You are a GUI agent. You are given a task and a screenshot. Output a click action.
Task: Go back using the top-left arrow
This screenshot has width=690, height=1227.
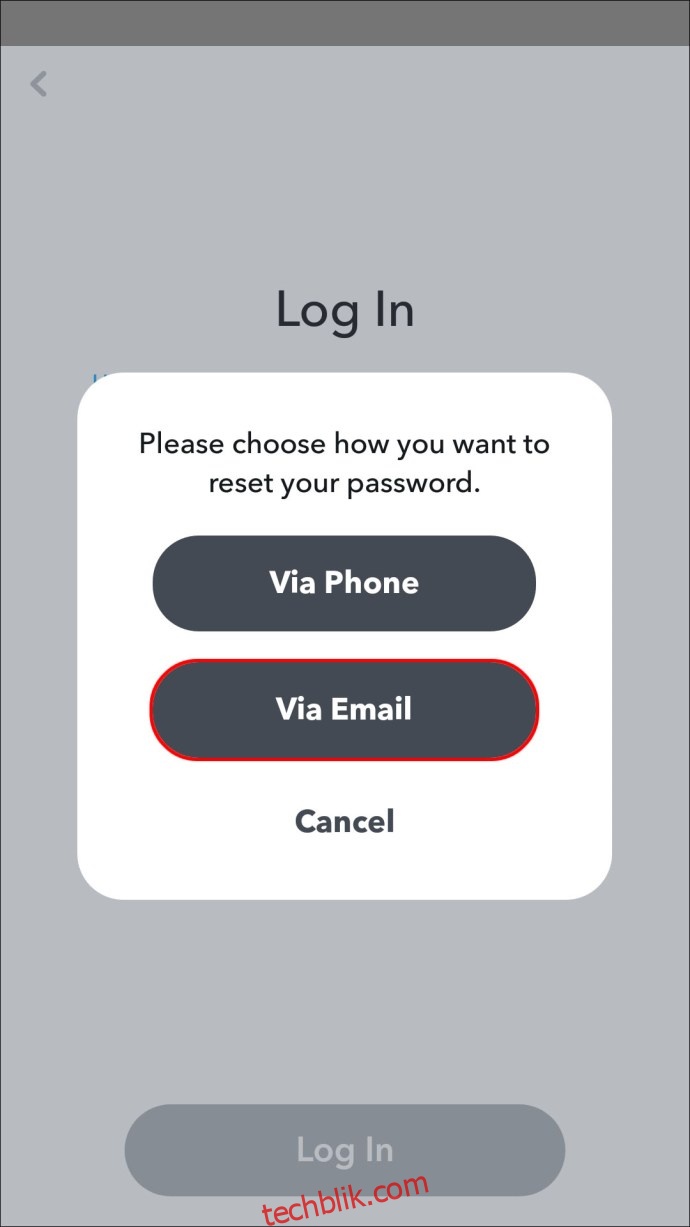39,84
